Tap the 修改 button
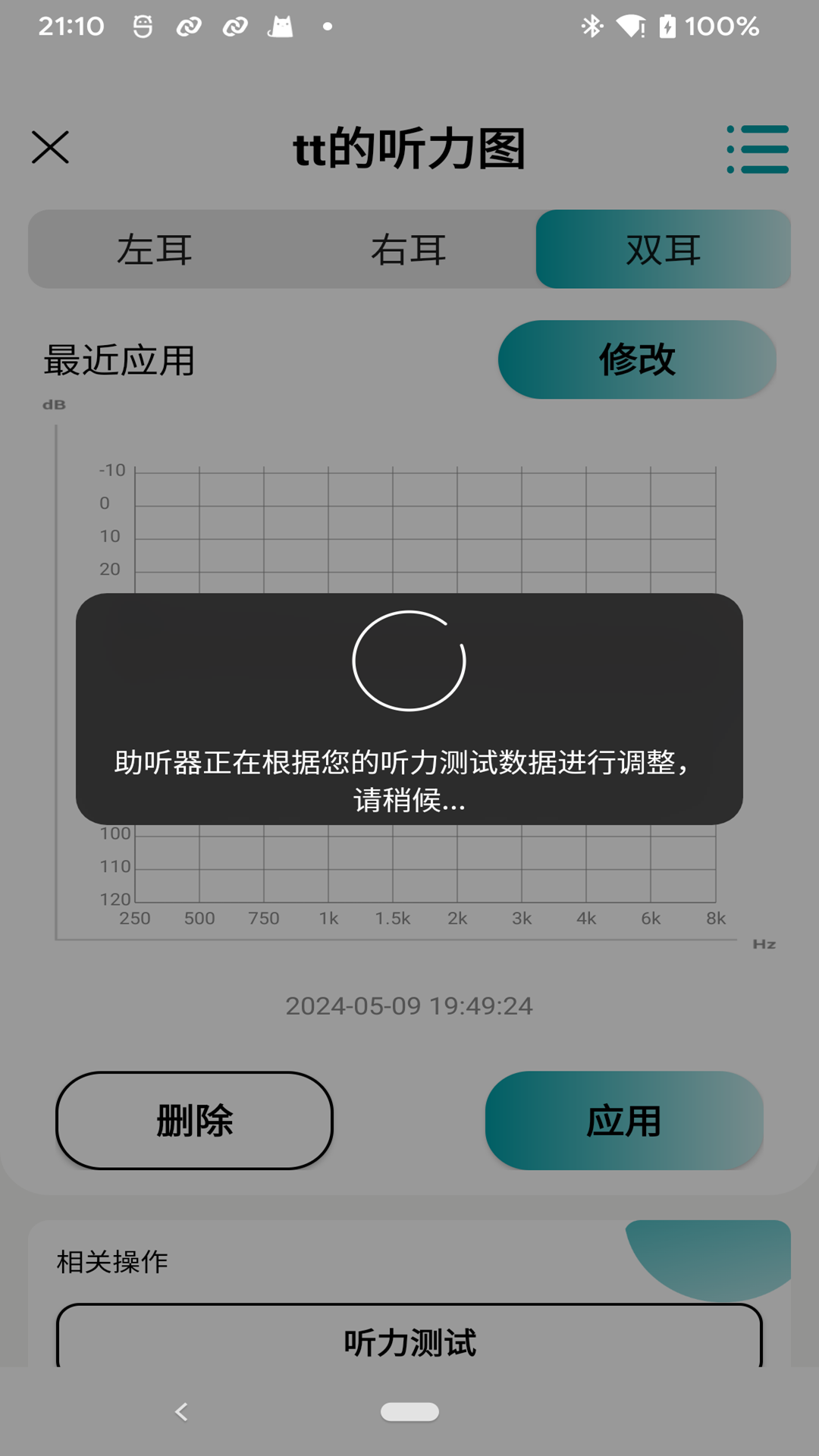 pos(637,359)
